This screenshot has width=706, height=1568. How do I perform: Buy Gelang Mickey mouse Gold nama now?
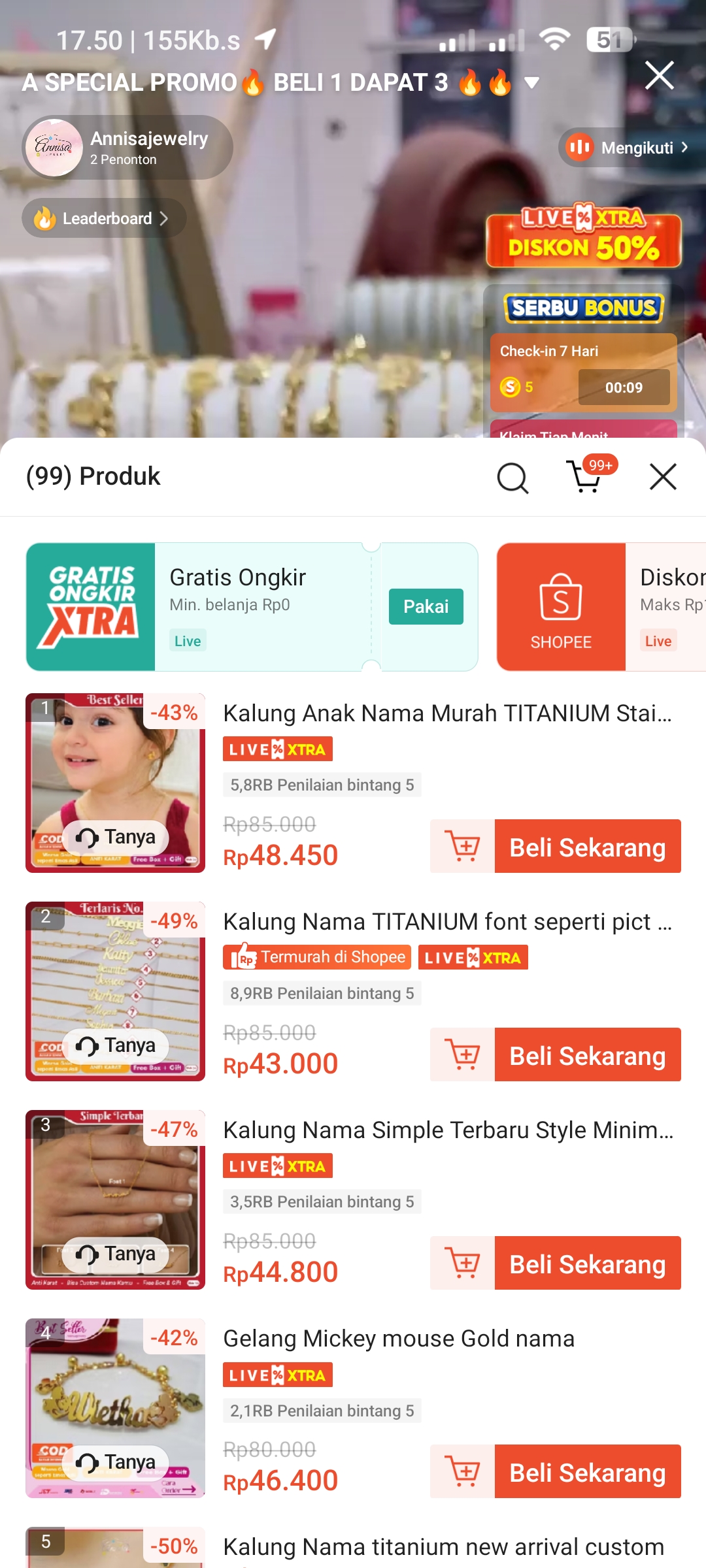[587, 1471]
